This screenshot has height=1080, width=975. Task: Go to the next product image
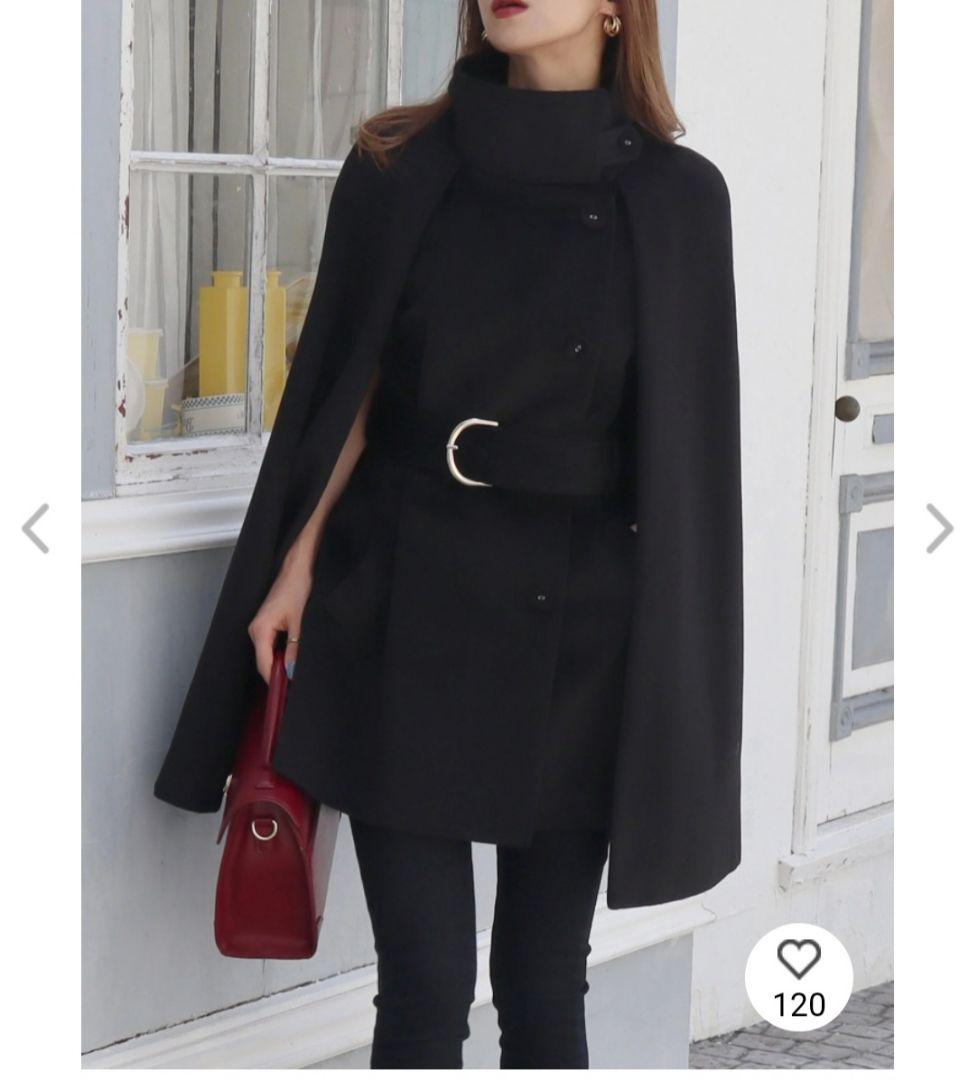point(938,528)
